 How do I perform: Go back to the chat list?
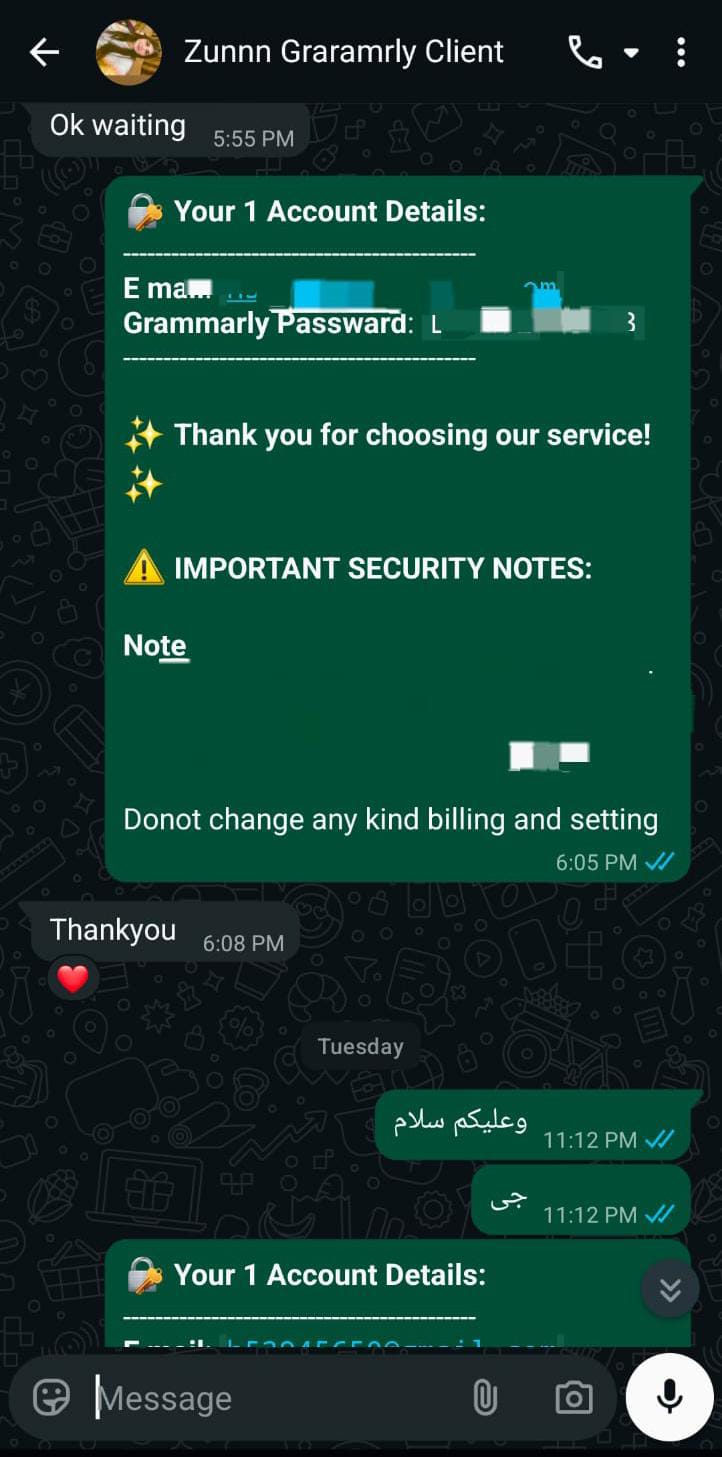[x=44, y=52]
